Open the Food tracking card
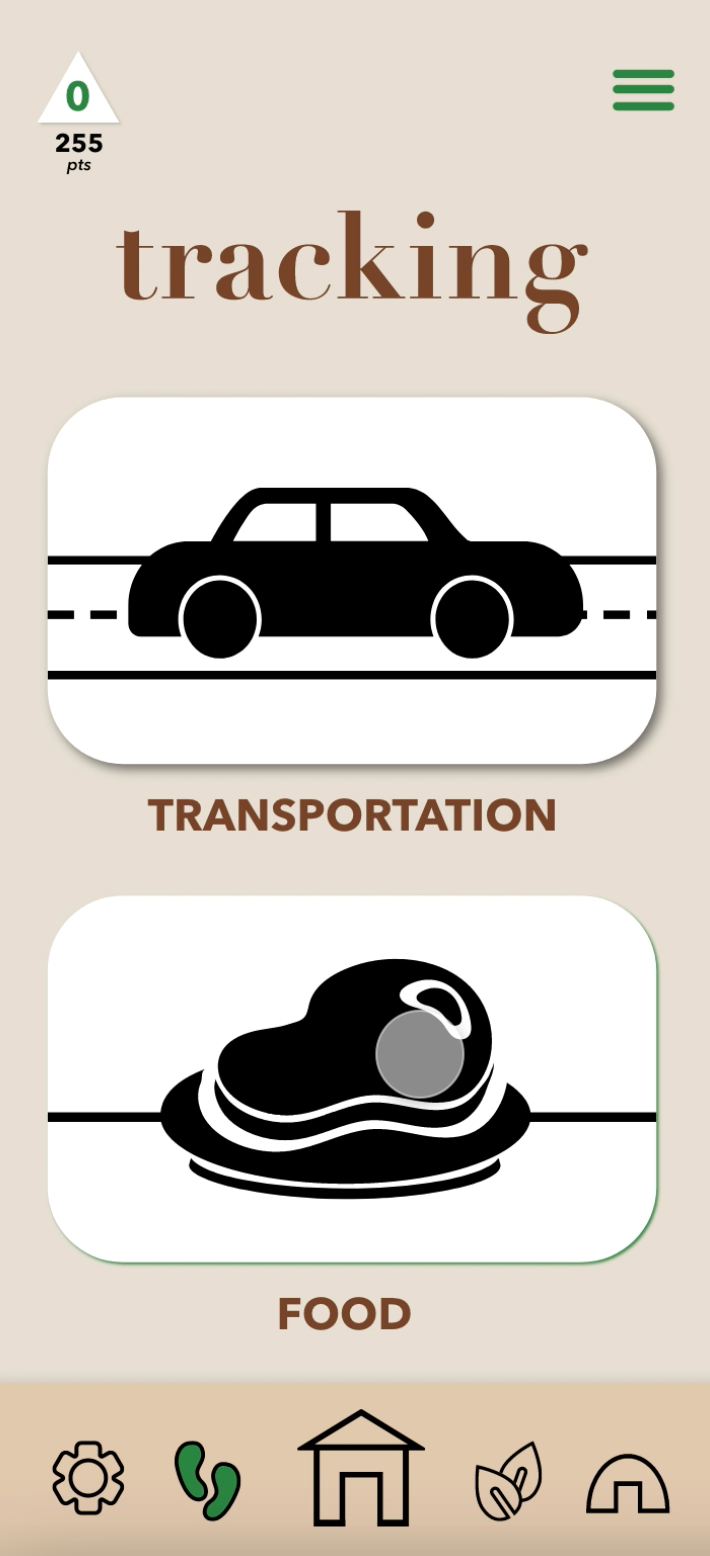 352,1078
